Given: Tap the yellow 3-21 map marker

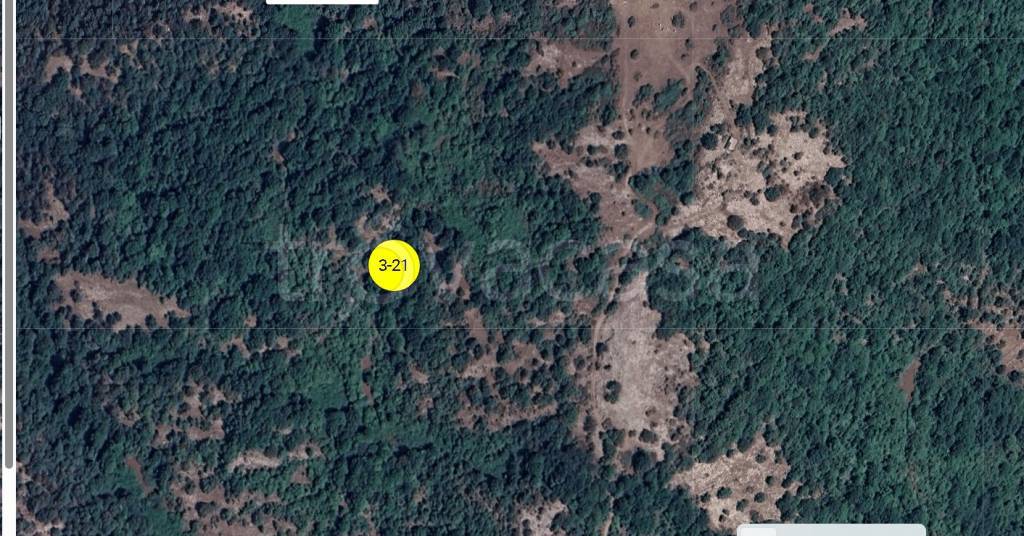Looking at the screenshot, I should (393, 265).
